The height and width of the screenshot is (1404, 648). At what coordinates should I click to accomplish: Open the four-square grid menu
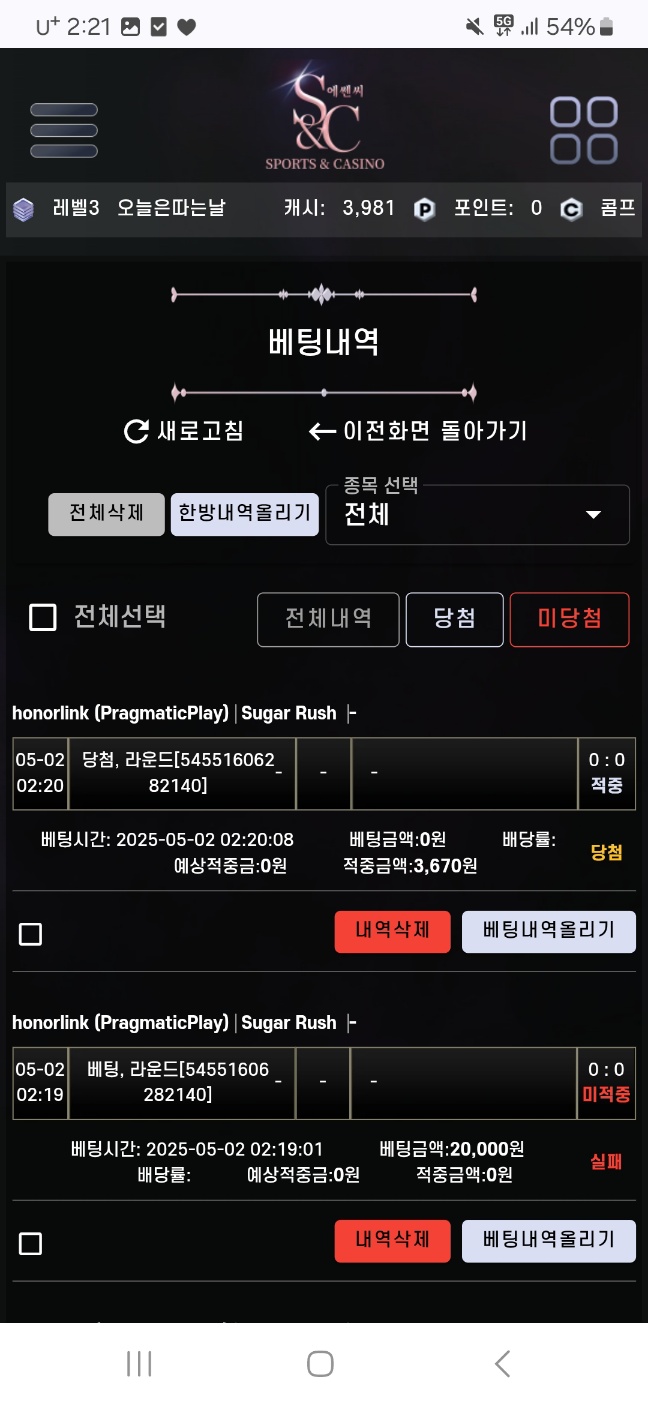(x=583, y=131)
